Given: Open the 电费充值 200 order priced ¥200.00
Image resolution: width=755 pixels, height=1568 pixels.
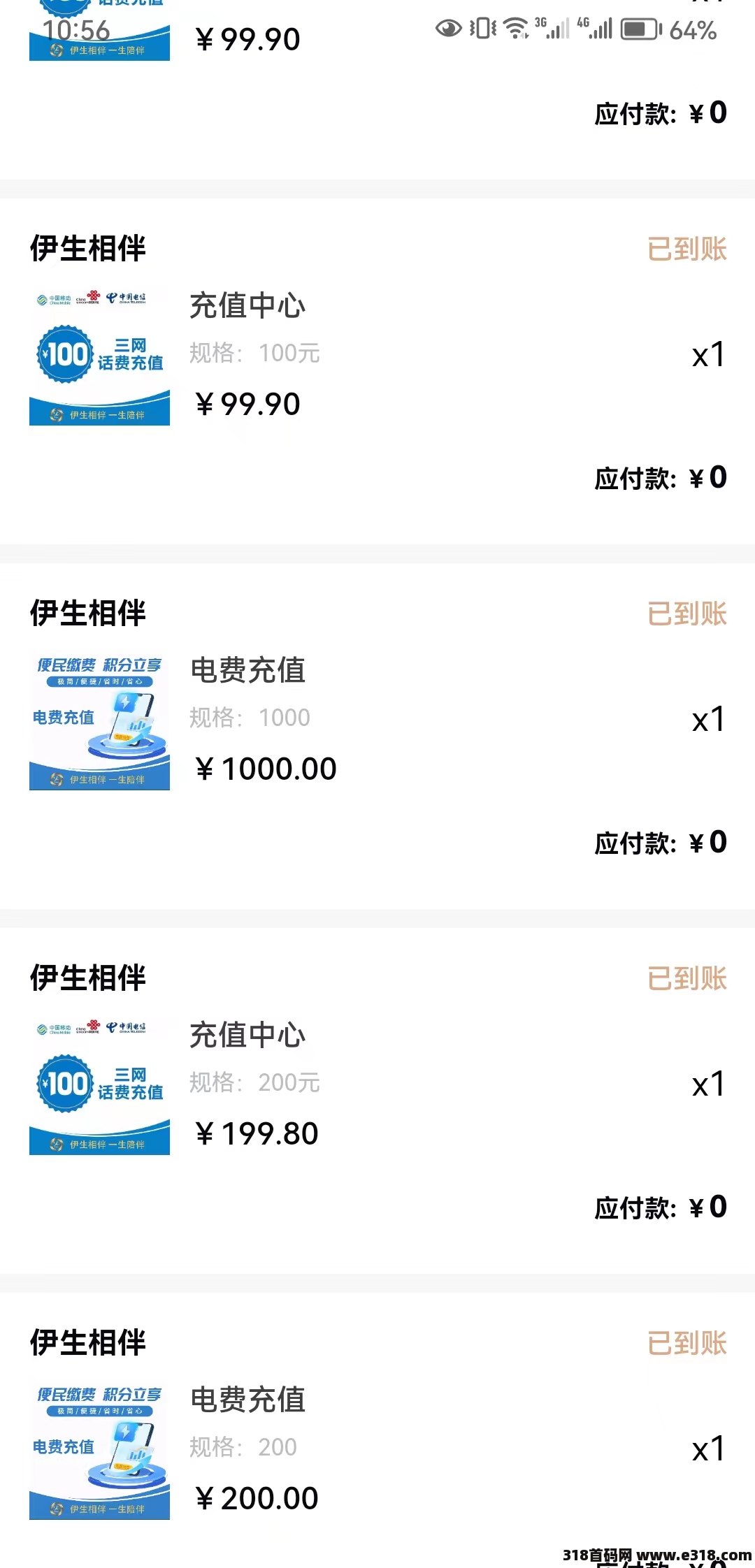Looking at the screenshot, I should [377, 1430].
